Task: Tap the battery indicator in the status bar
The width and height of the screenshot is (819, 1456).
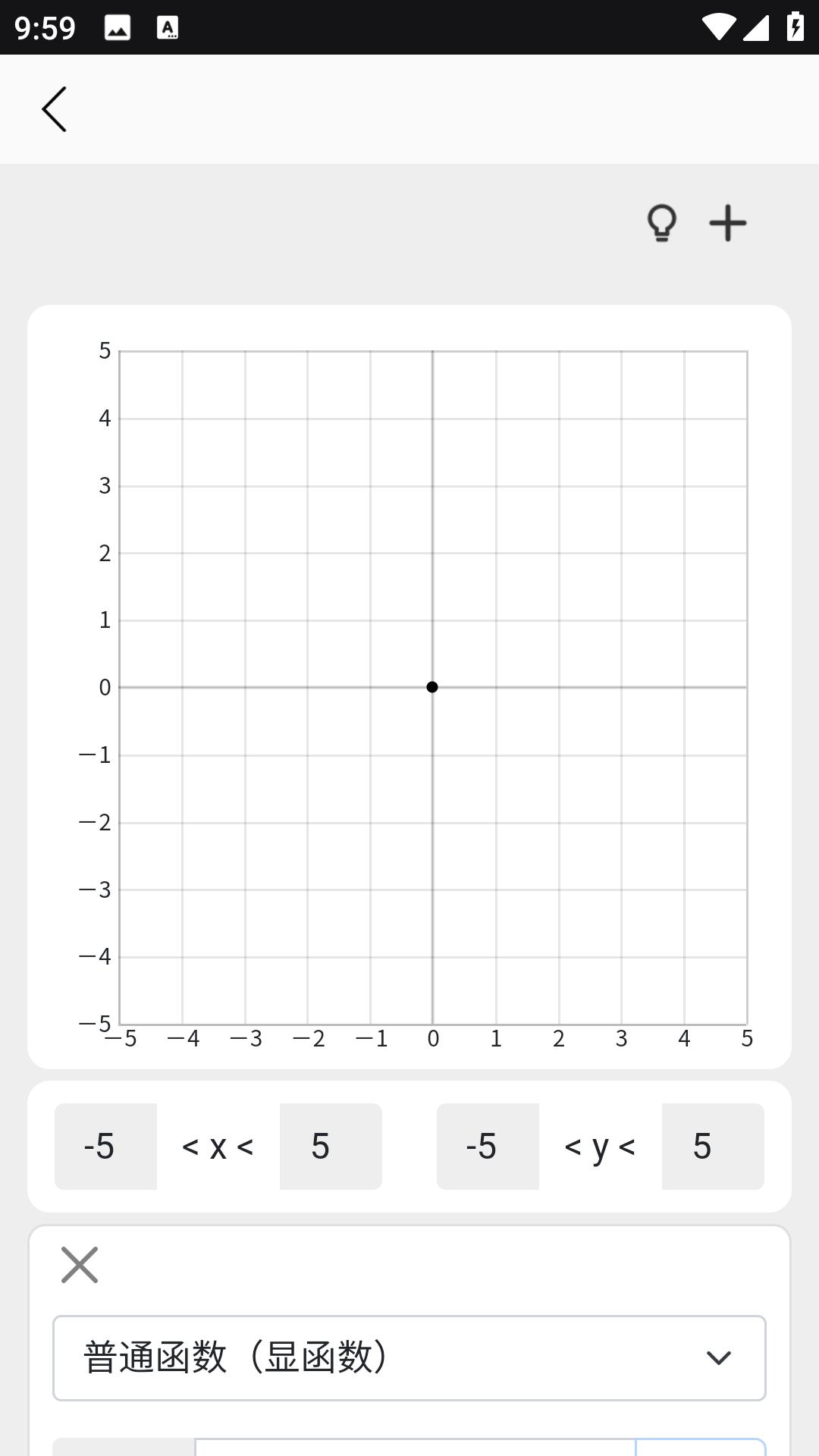Action: 795,27
